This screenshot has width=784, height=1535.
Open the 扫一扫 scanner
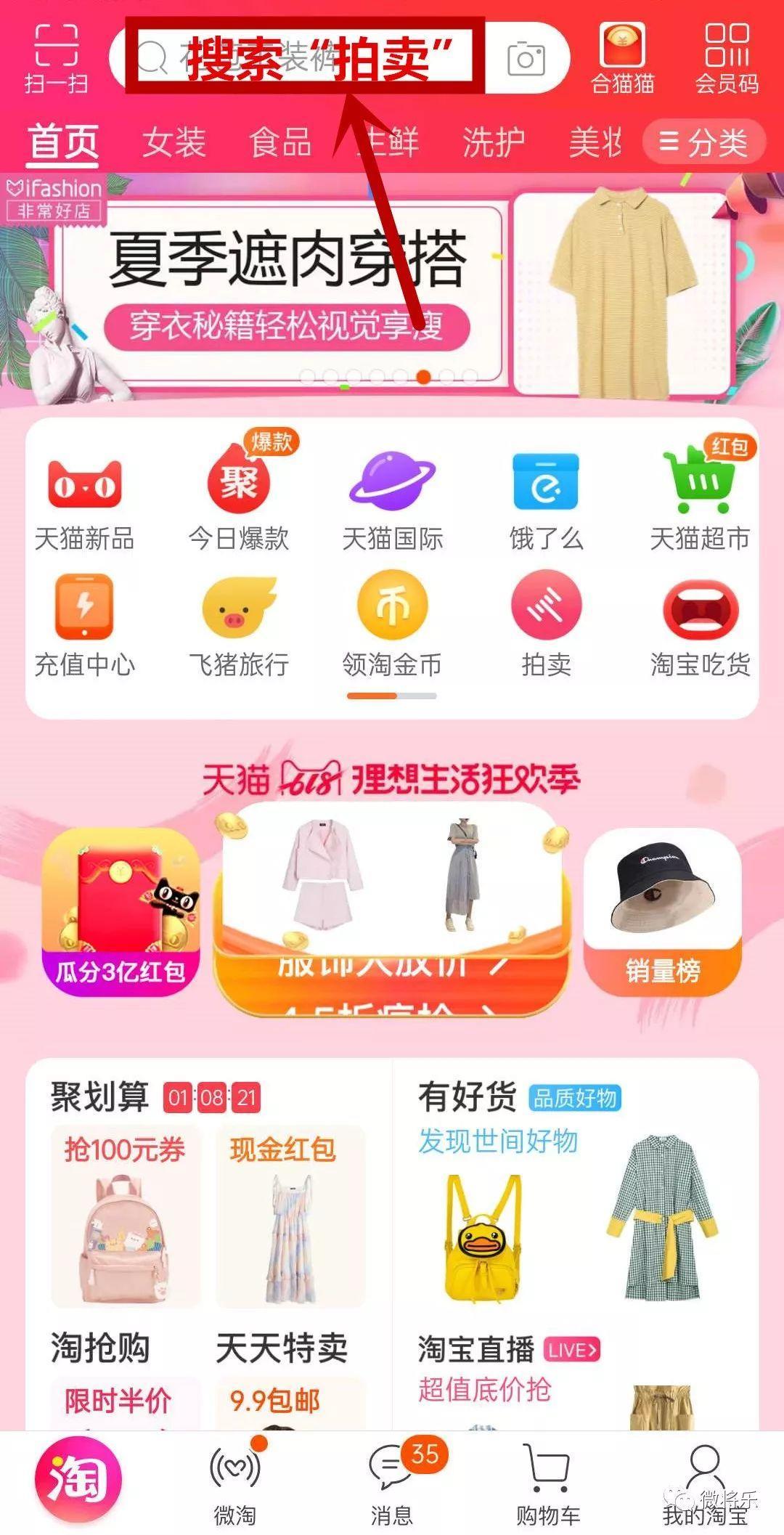click(57, 58)
